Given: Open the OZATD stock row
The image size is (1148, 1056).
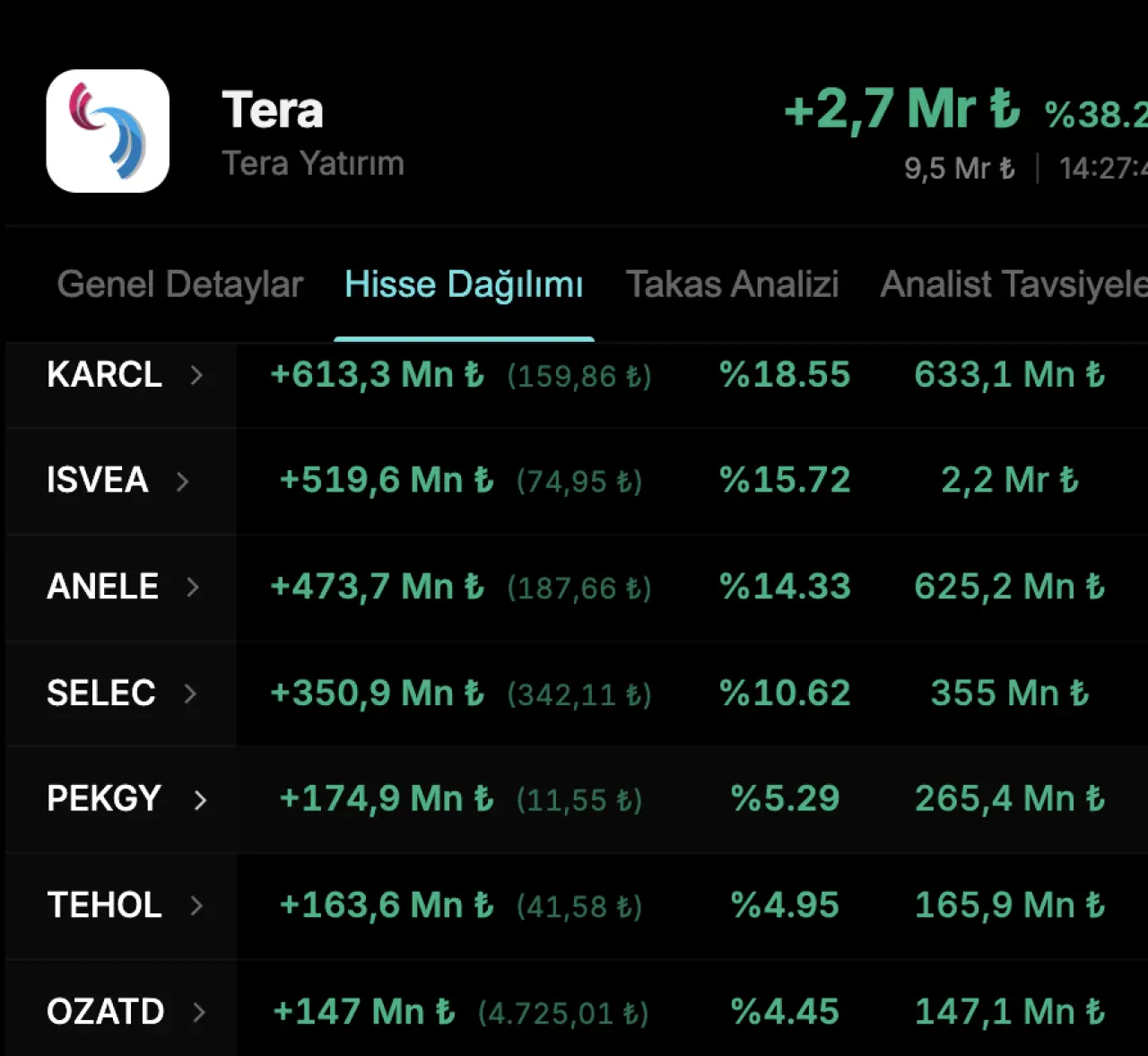Looking at the screenshot, I should coord(574,1008).
